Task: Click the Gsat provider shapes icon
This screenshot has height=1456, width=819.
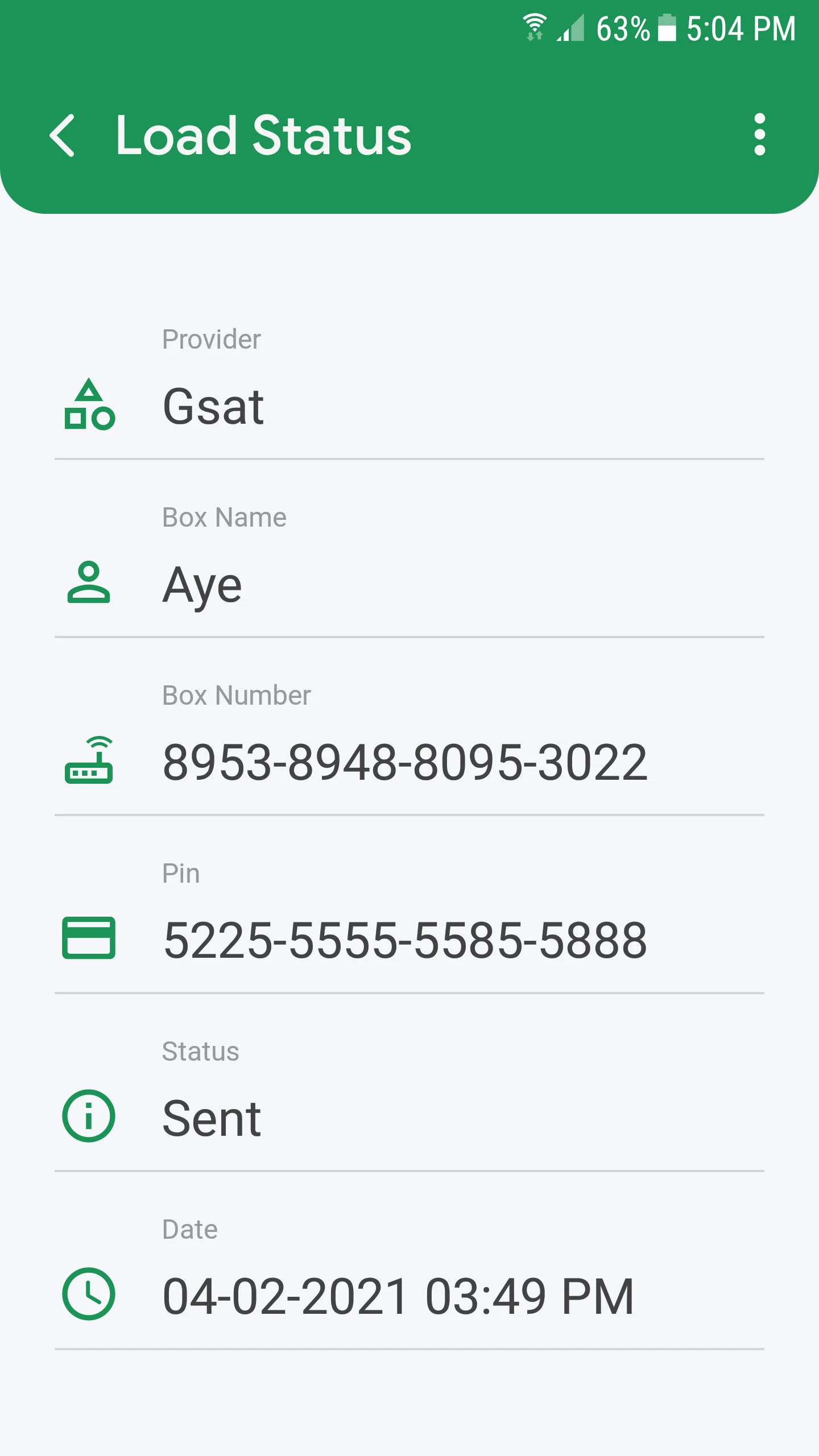Action: [89, 405]
